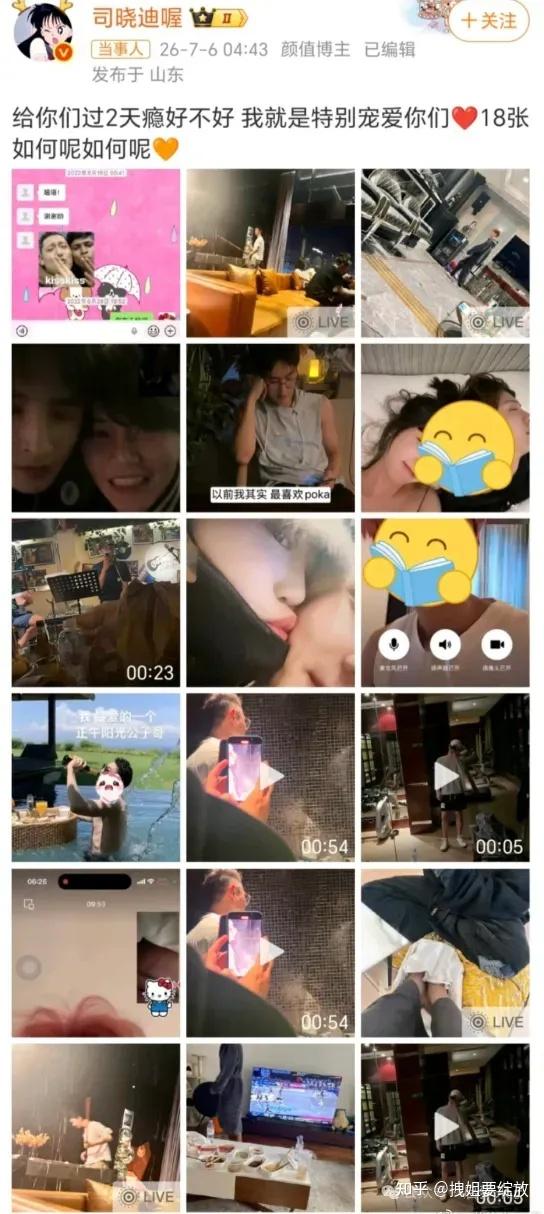Open the poster's profile avatar

(x=42, y=32)
